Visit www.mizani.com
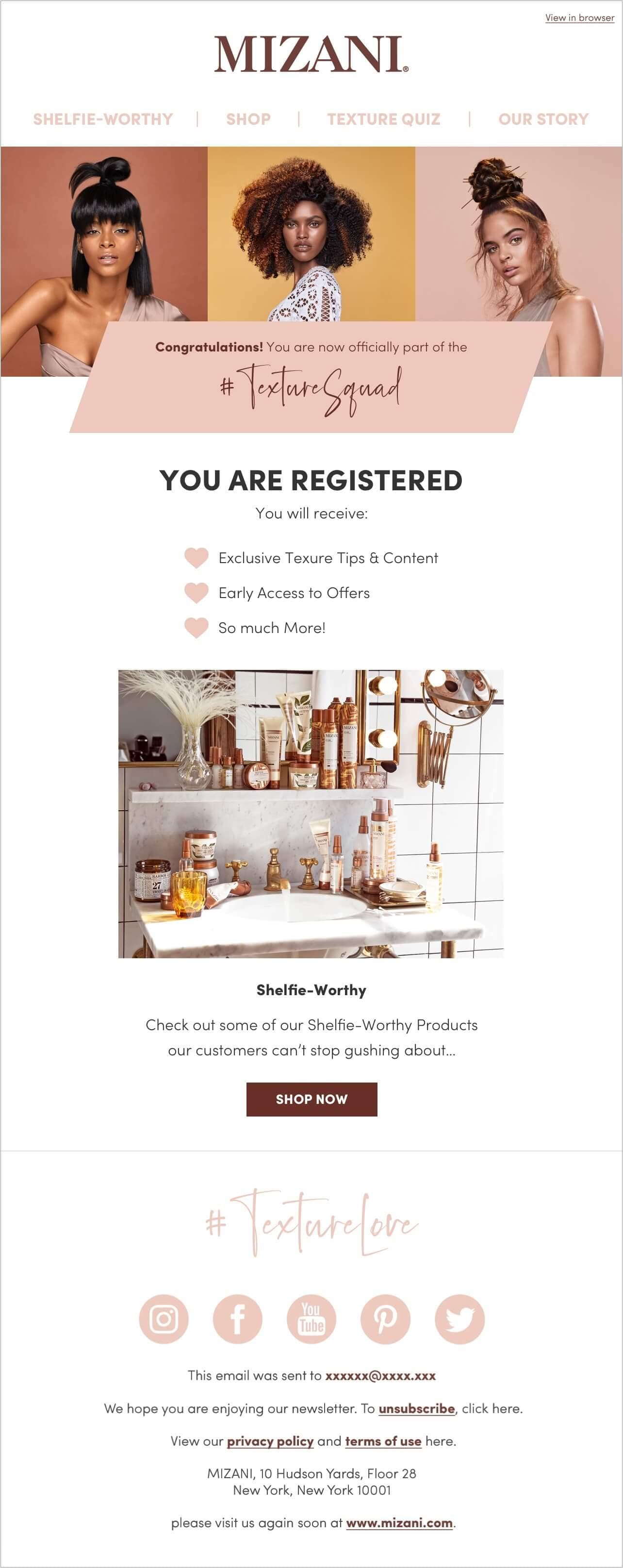 tap(400, 1522)
